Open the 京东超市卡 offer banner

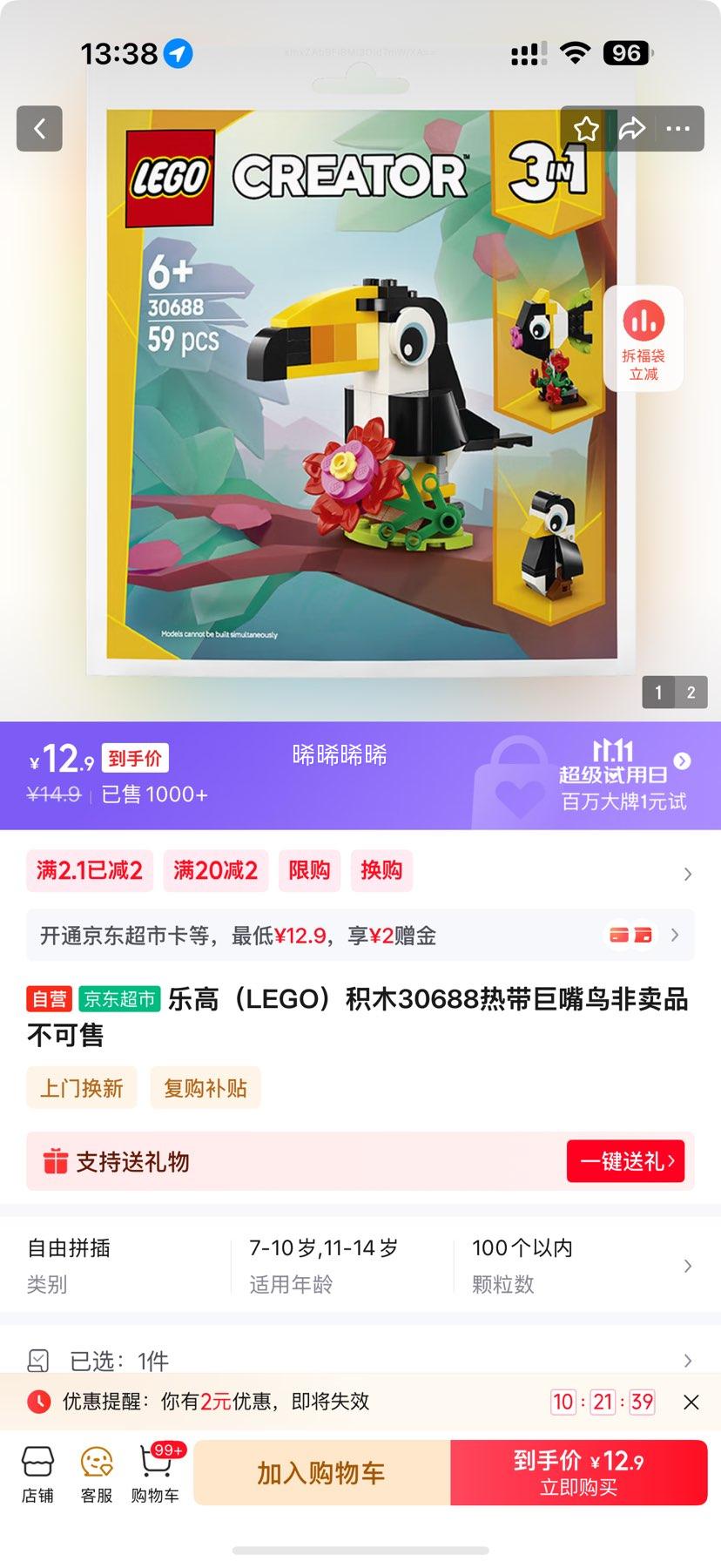click(x=360, y=936)
